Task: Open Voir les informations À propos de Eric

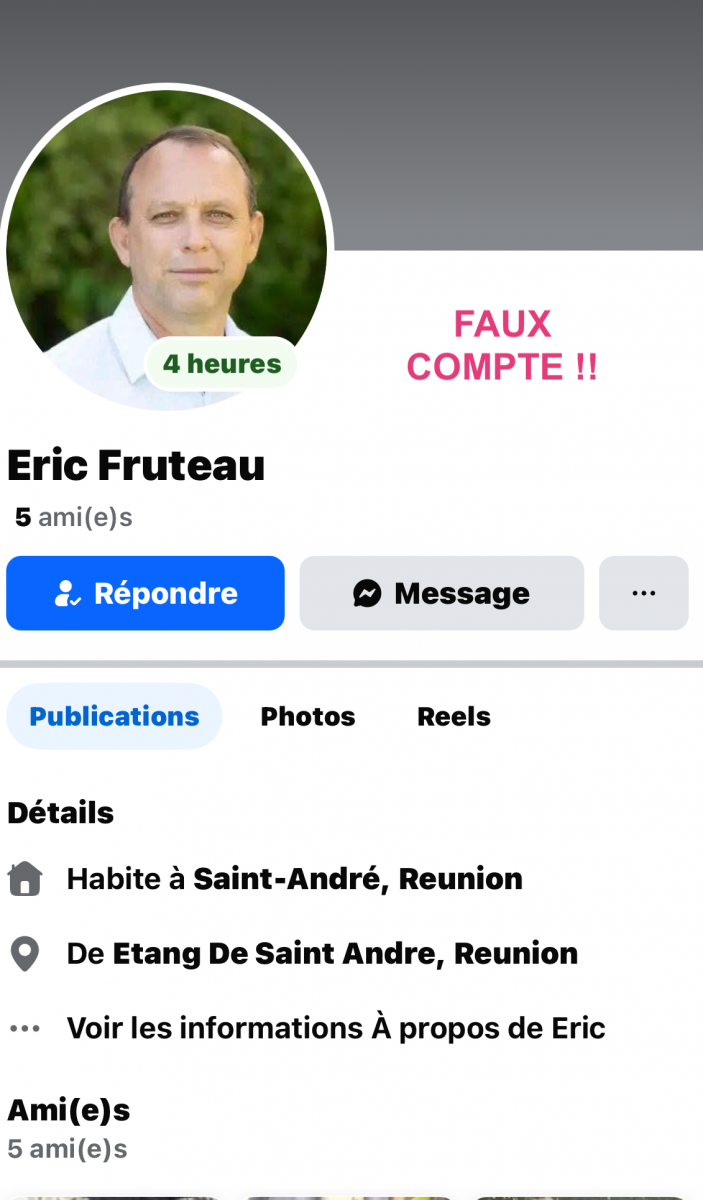Action: tap(335, 1028)
